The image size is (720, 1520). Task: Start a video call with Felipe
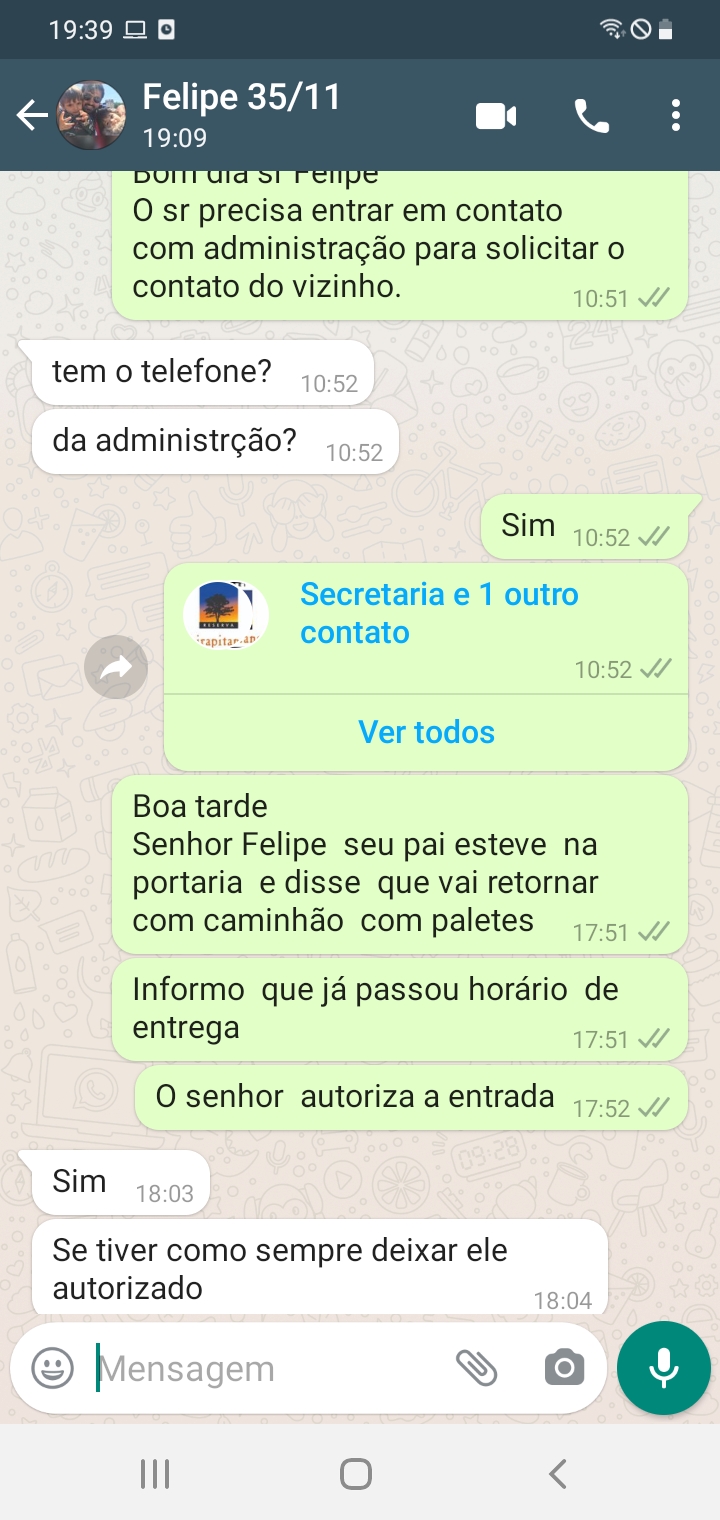(495, 116)
